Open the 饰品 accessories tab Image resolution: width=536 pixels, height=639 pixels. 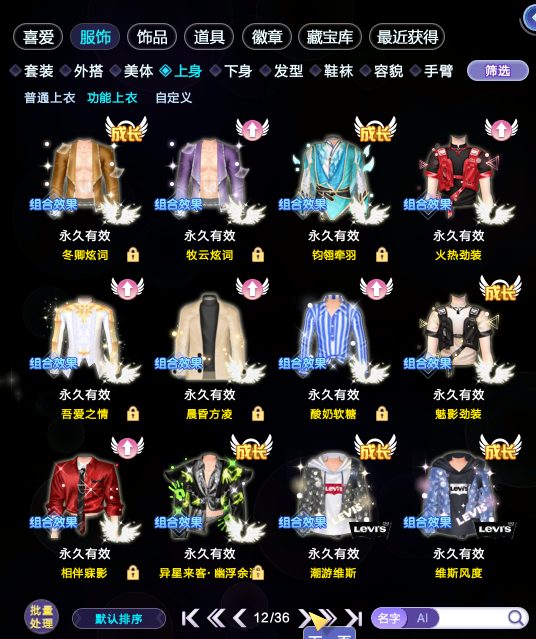click(x=152, y=37)
